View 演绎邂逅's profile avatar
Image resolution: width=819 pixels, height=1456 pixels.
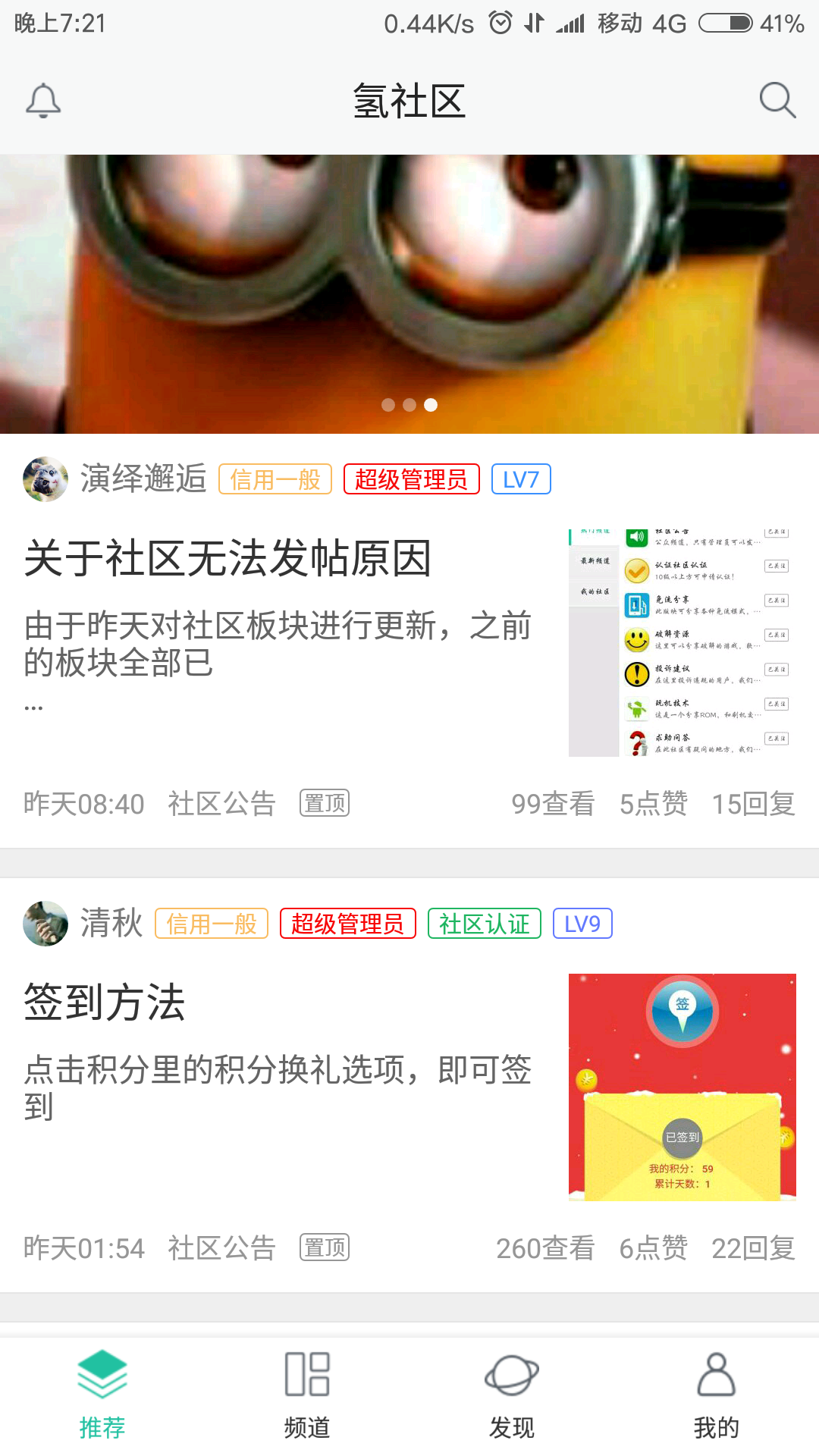45,479
